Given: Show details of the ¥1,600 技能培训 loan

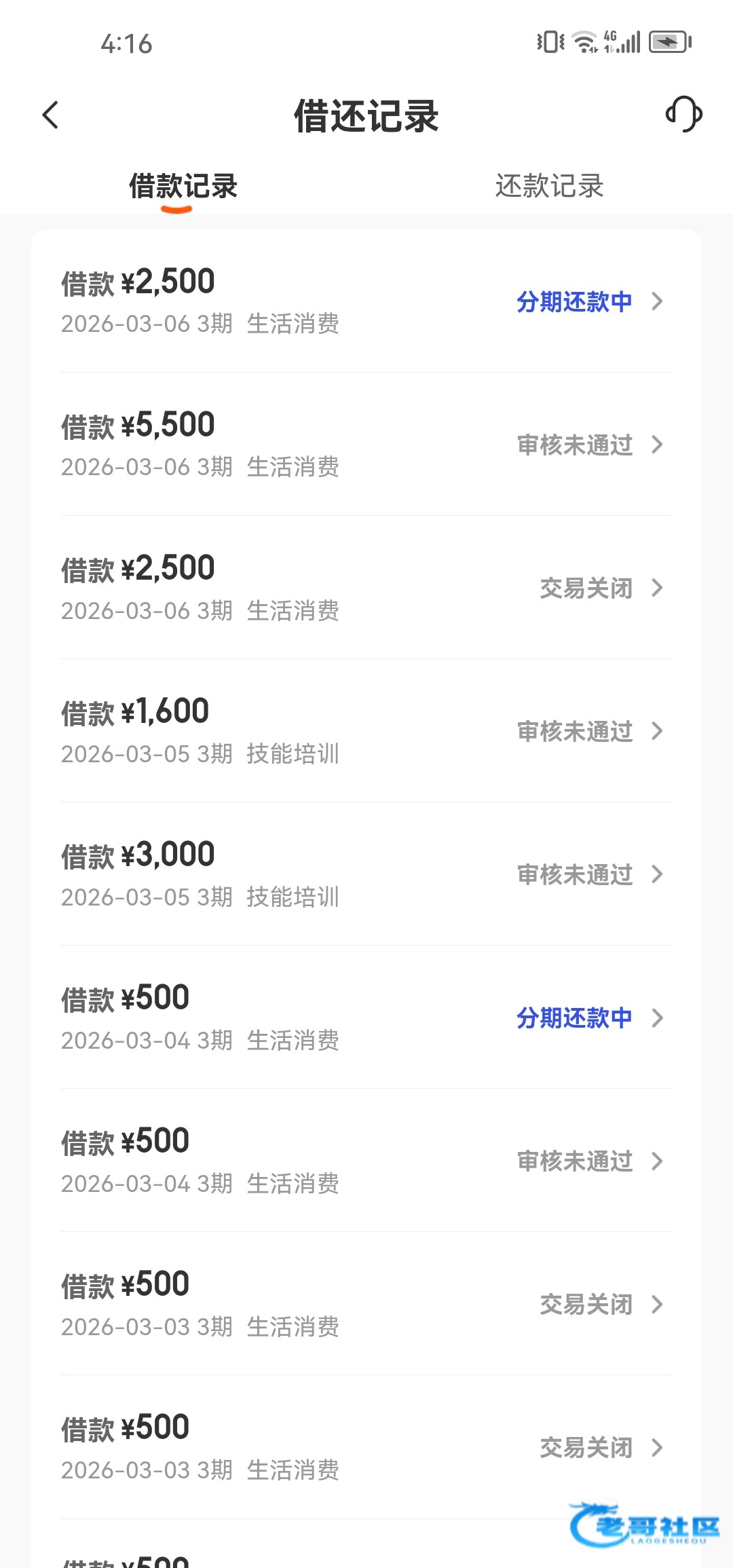Looking at the screenshot, I should click(366, 731).
